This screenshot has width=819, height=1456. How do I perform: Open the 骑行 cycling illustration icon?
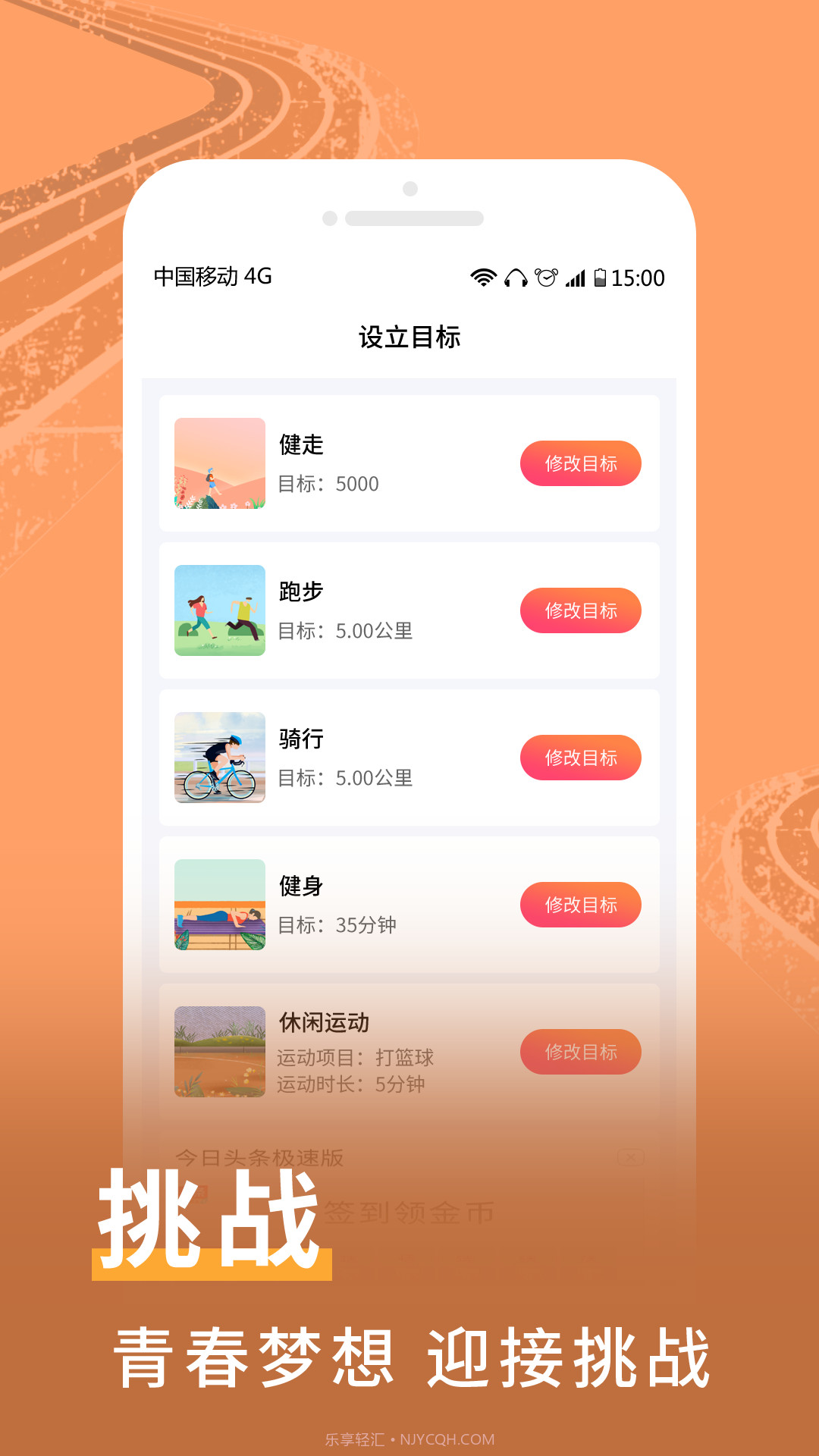point(219,758)
